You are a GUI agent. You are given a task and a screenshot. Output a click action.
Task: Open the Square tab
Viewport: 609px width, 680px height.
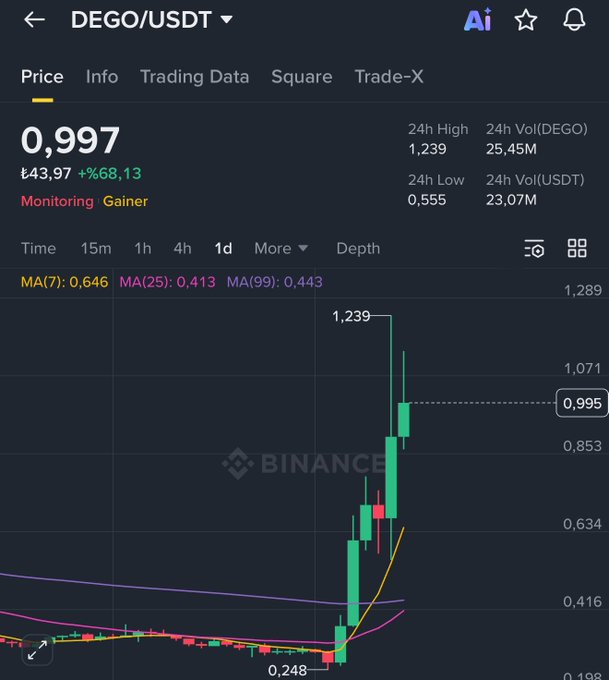point(302,77)
